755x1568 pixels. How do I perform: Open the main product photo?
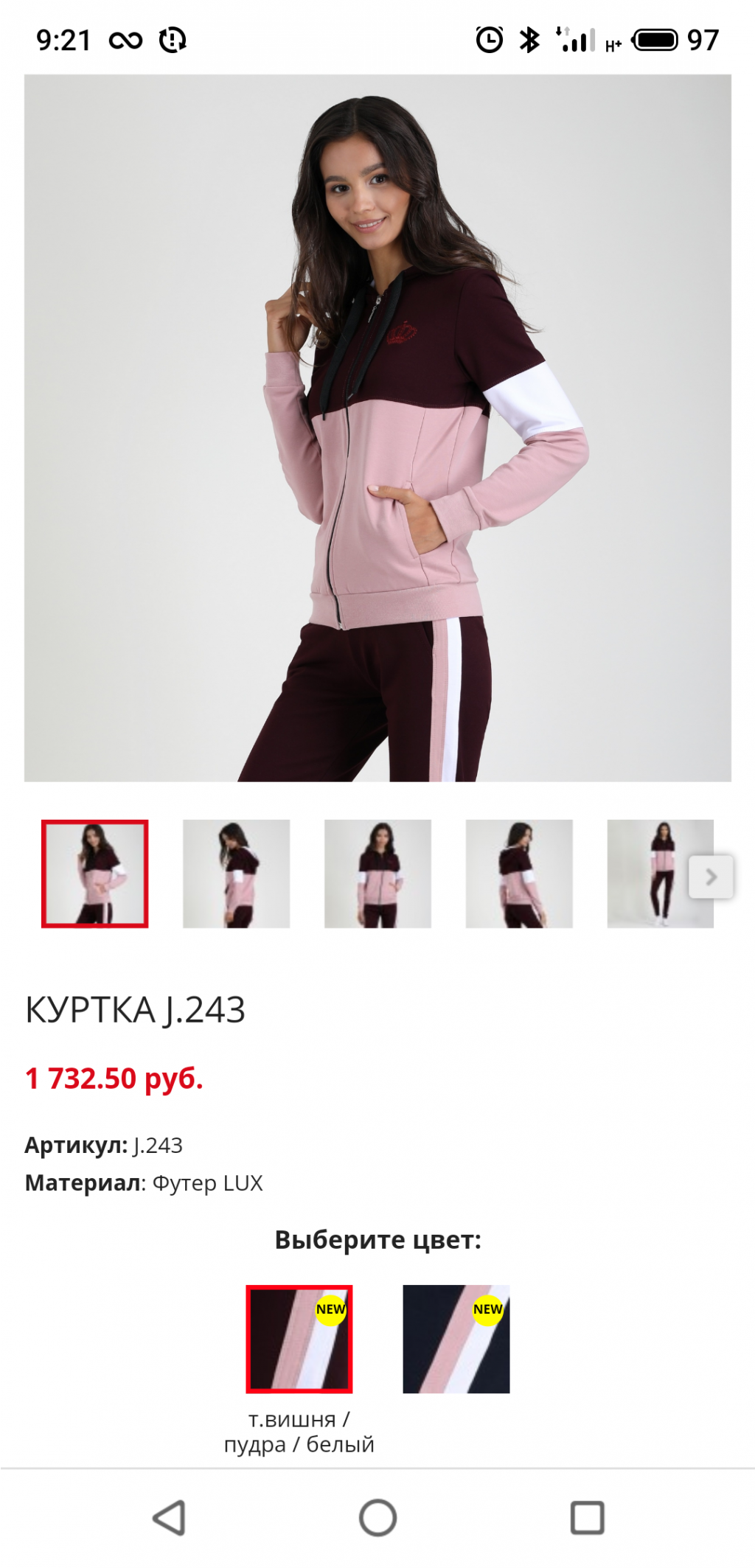(377, 428)
